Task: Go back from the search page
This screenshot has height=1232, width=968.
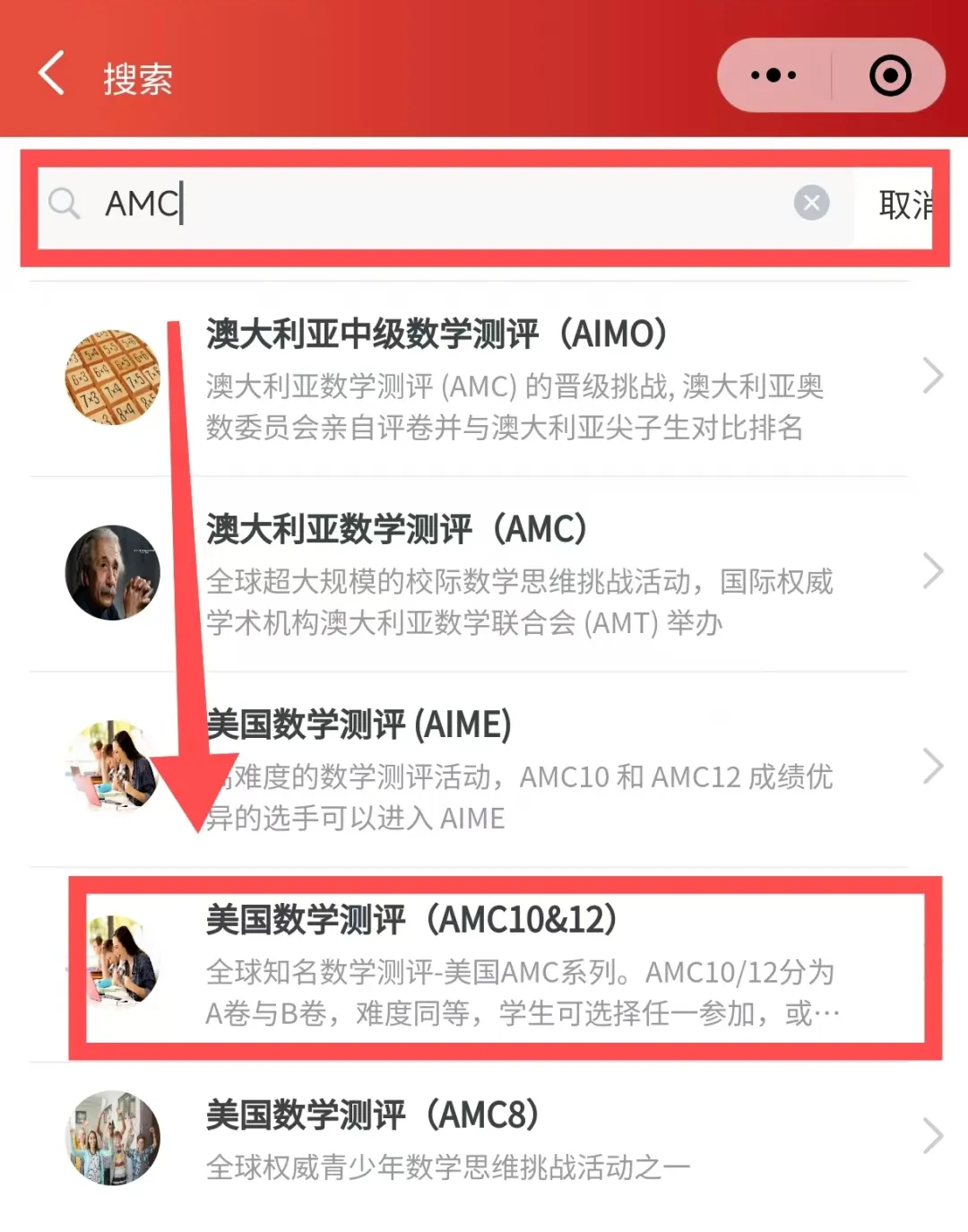Action: click(52, 74)
